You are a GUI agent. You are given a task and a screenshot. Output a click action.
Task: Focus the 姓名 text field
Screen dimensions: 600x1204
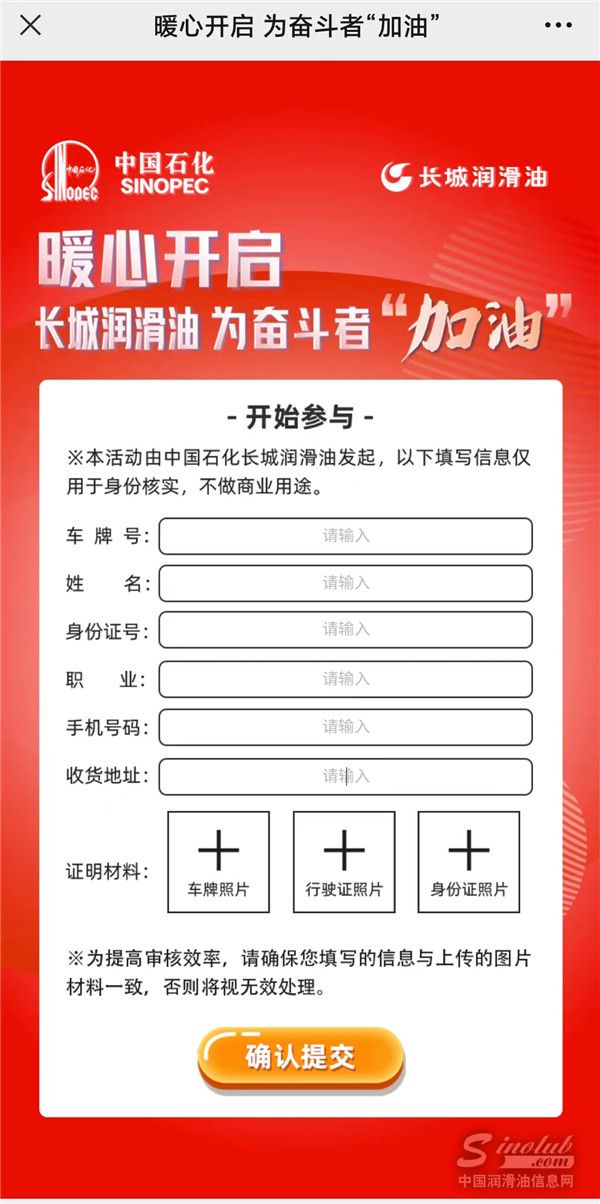click(x=345, y=583)
